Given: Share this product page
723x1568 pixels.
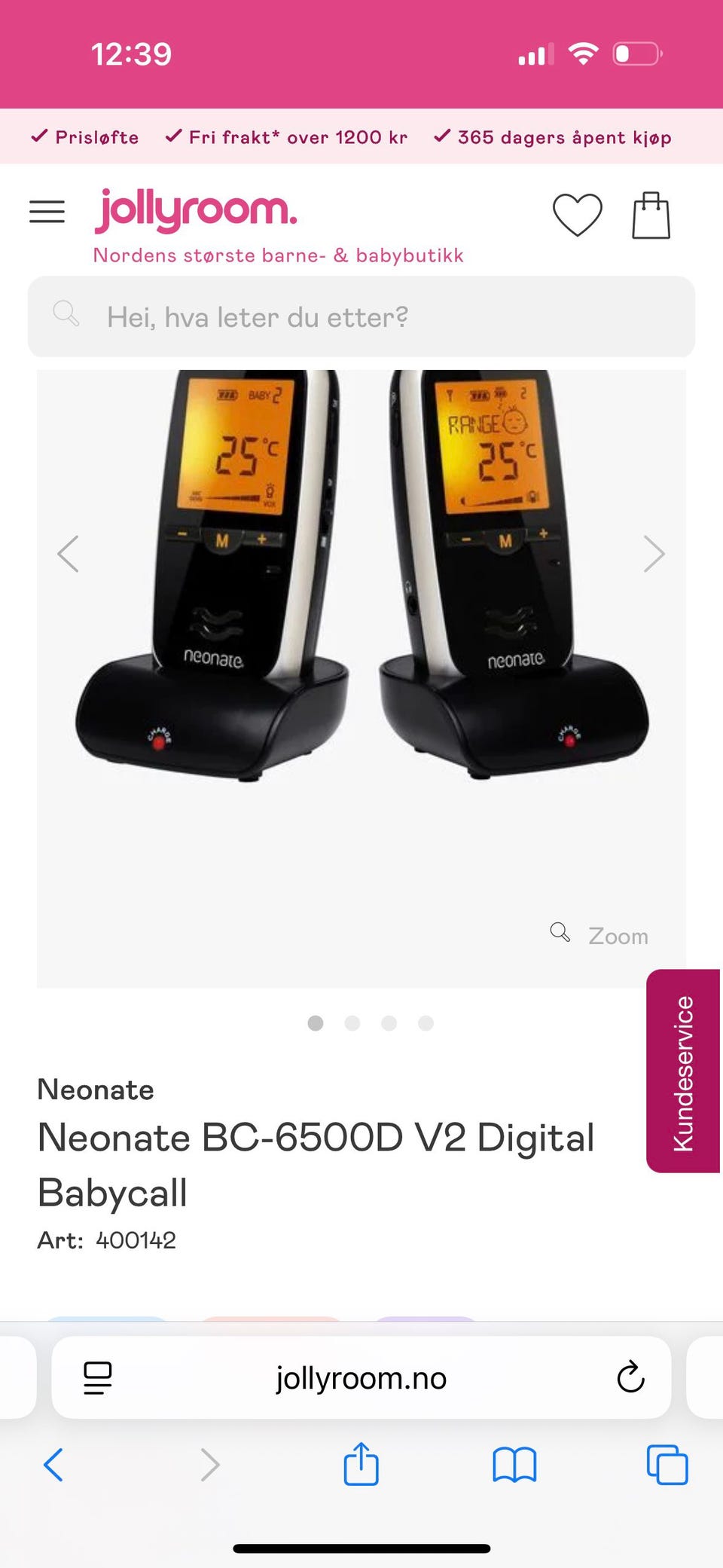Looking at the screenshot, I should click(x=361, y=1464).
